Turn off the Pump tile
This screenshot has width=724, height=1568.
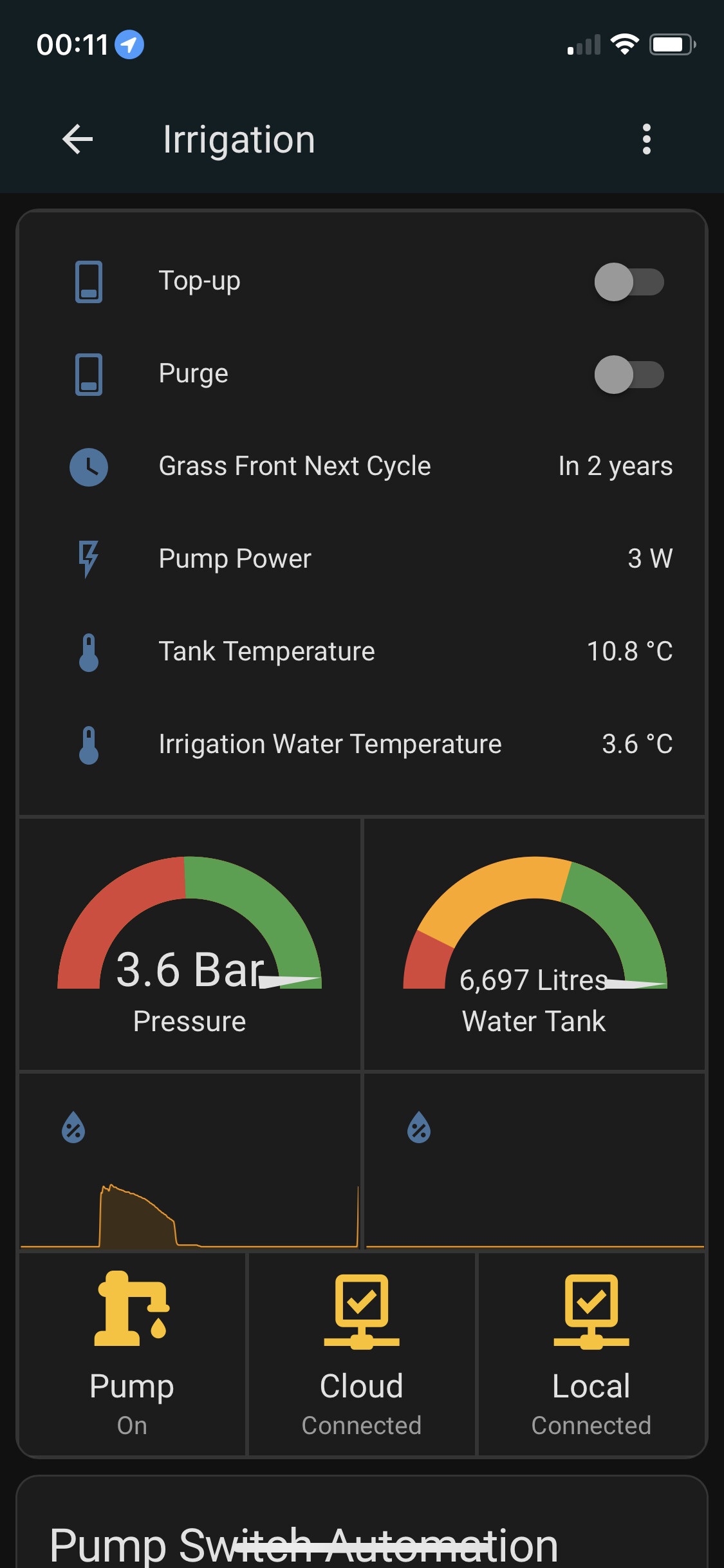[131, 1352]
